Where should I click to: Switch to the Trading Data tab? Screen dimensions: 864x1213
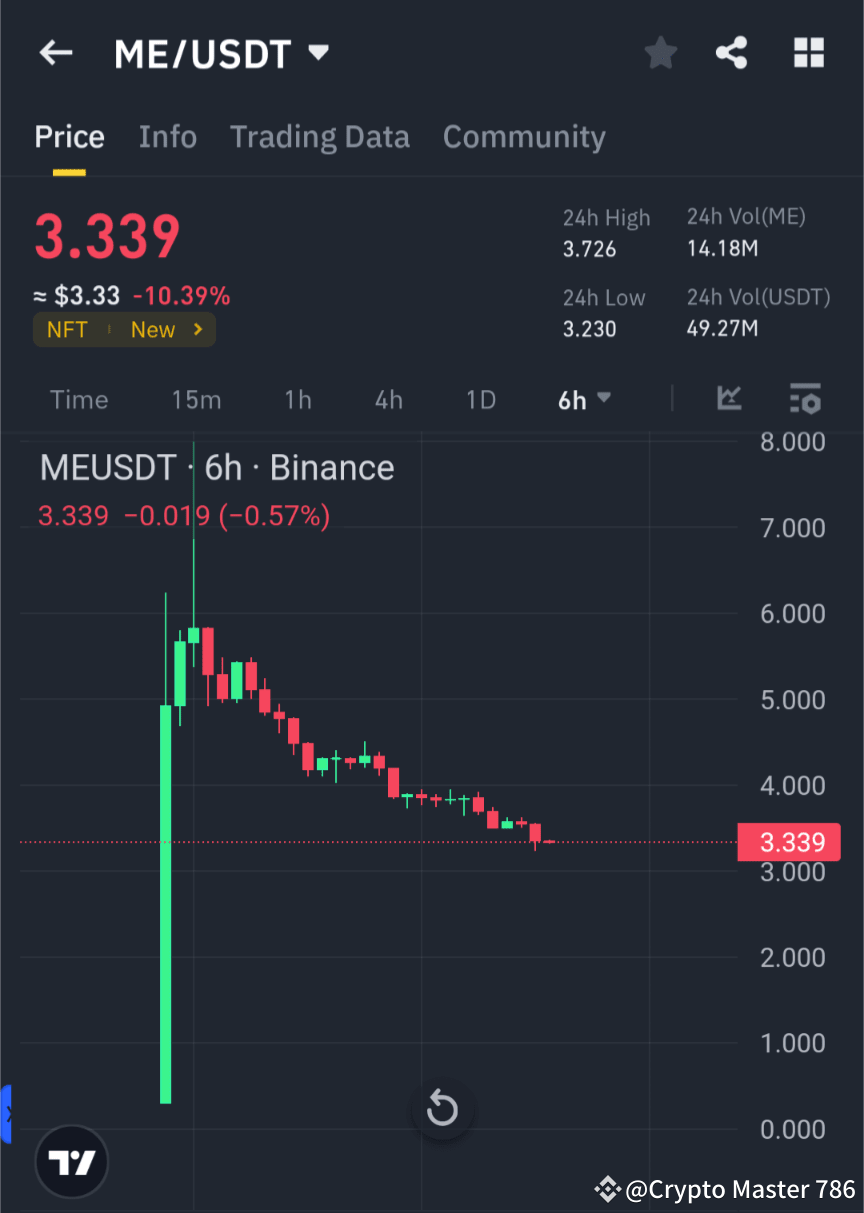point(319,137)
